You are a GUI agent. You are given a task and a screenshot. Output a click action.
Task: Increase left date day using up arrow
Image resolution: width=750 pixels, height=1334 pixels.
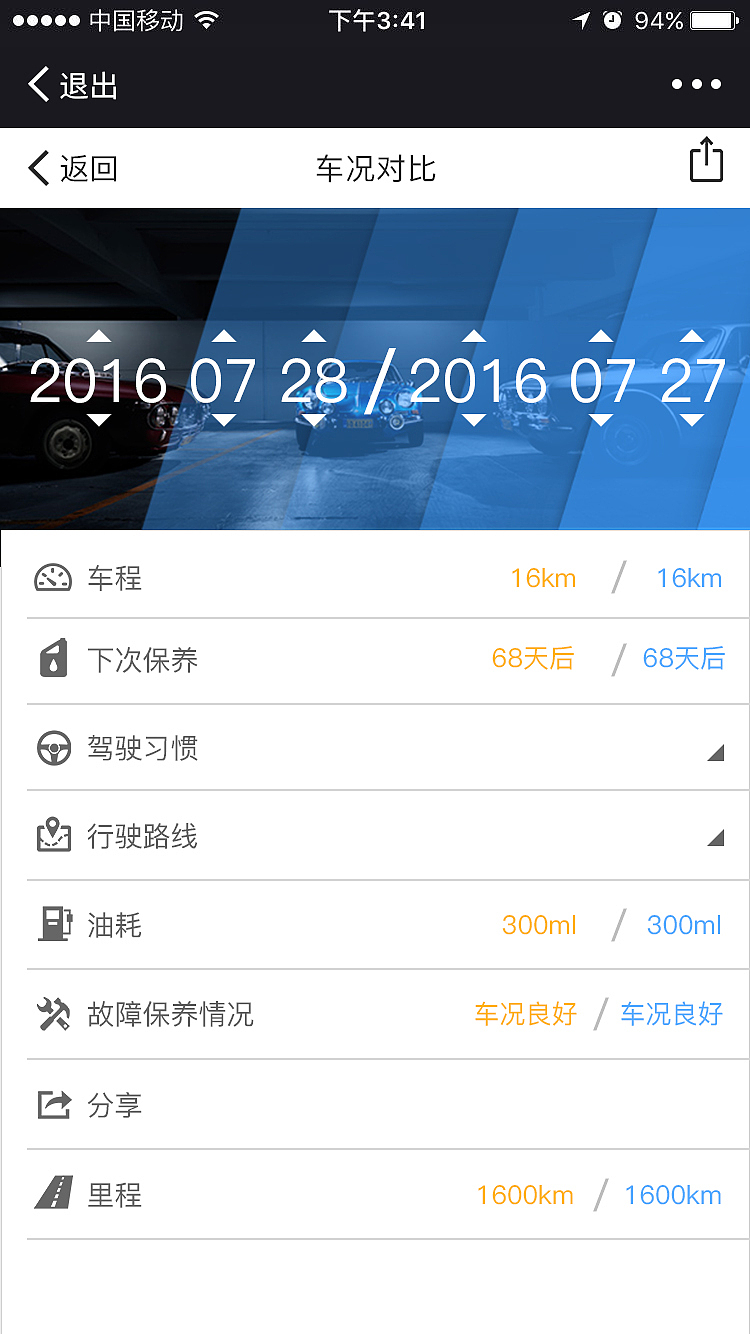tap(315, 337)
